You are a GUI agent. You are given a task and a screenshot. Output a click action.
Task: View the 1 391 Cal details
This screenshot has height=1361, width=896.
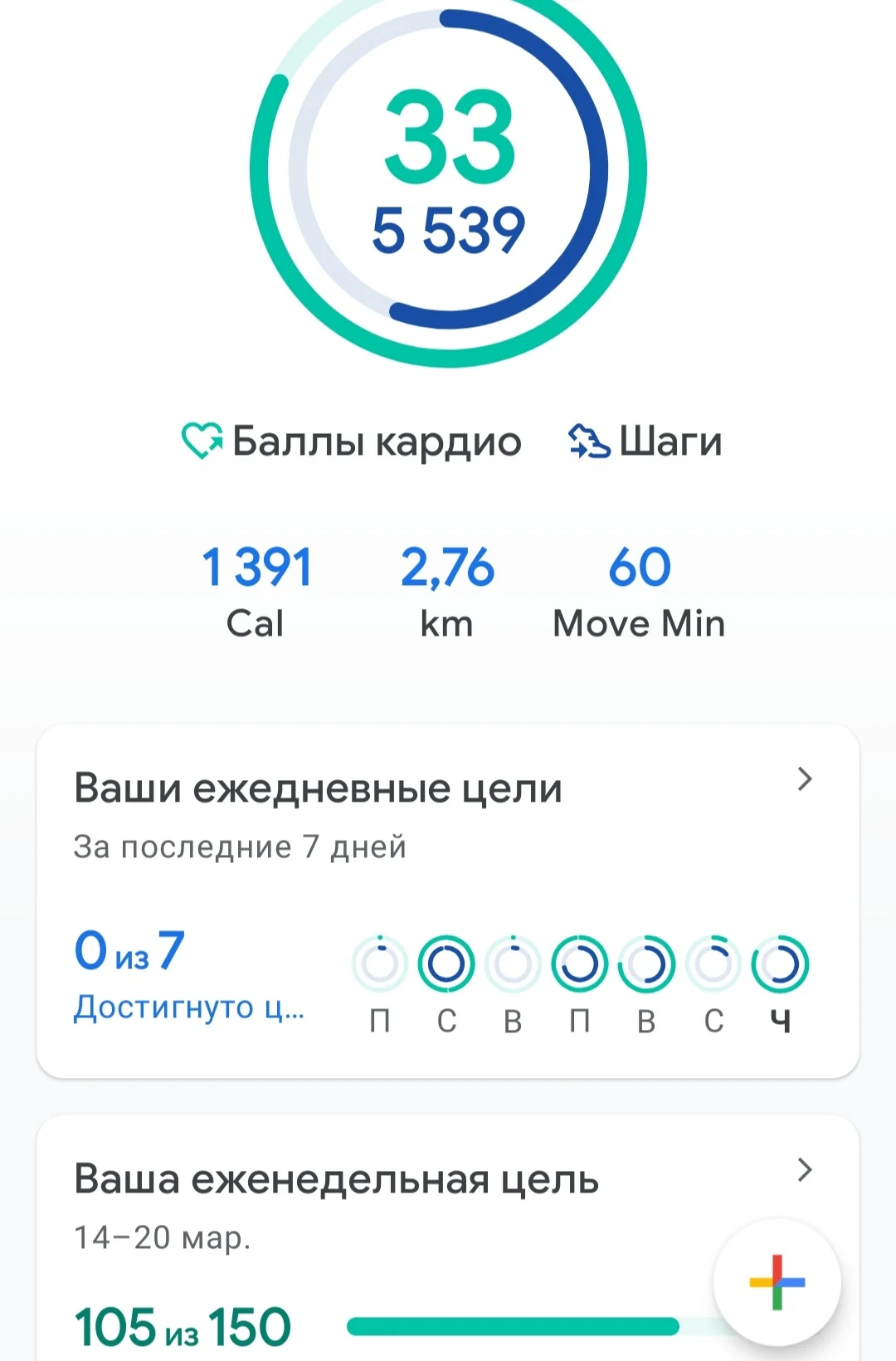pyautogui.click(x=256, y=591)
